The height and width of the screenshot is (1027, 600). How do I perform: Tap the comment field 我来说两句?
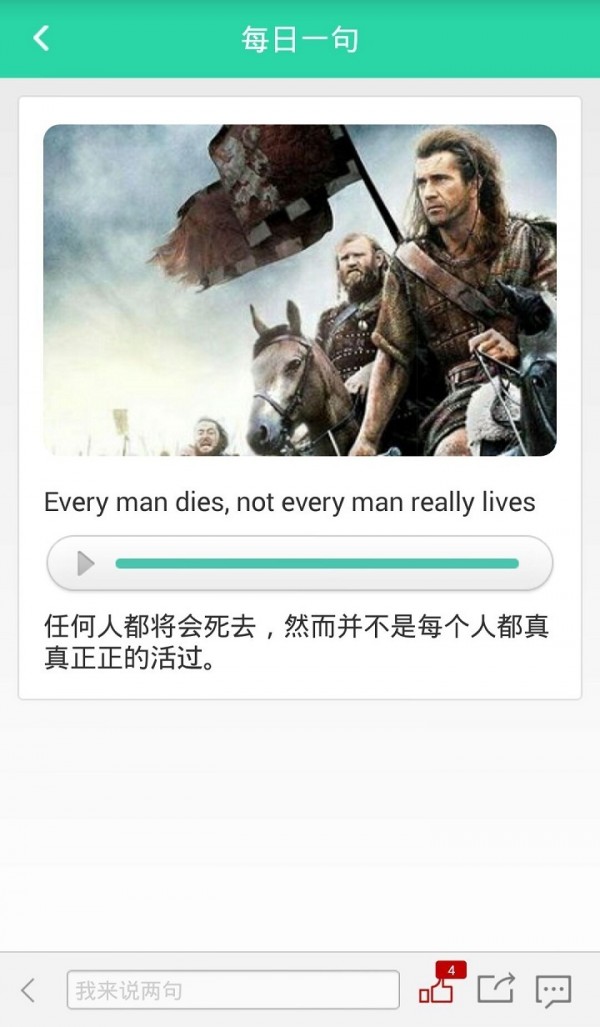point(233,990)
